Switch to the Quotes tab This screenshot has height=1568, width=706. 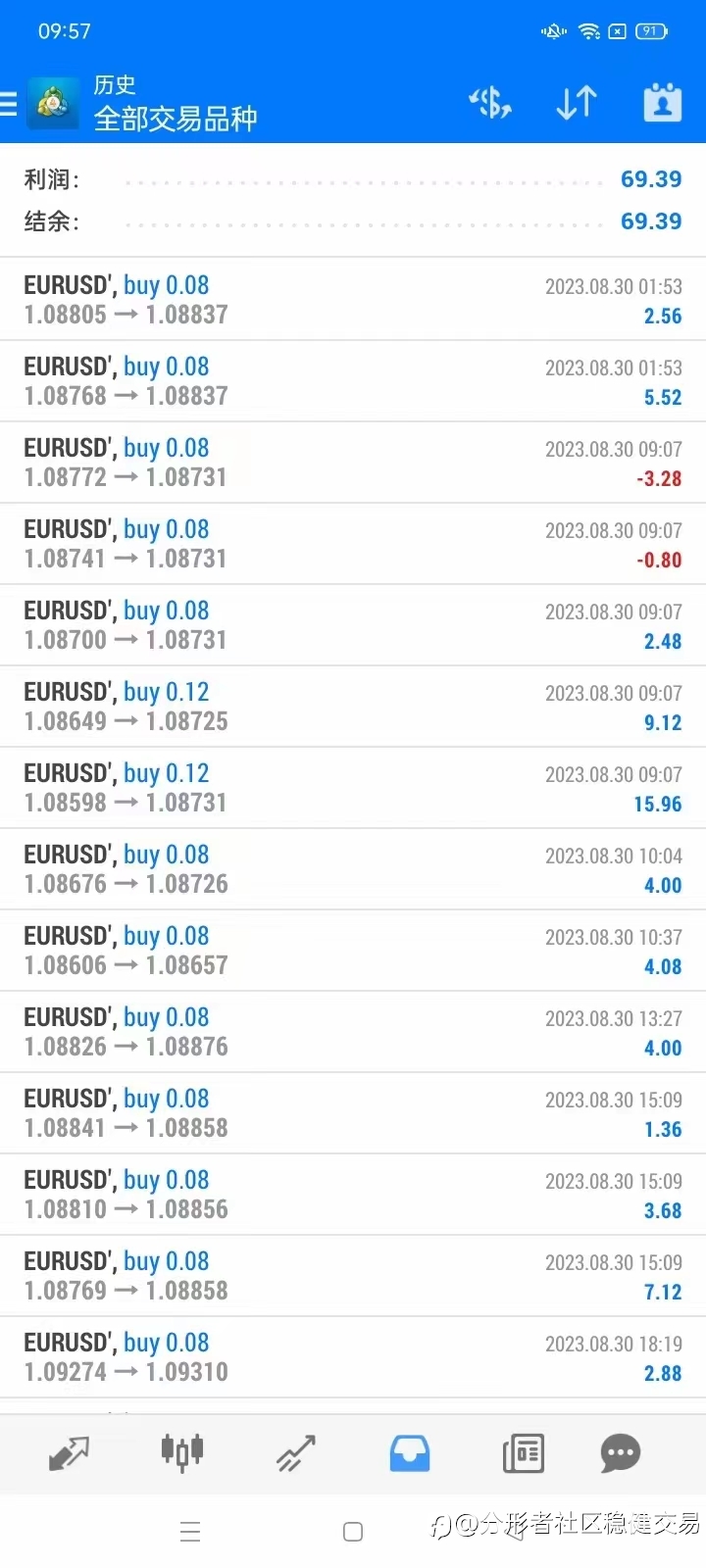pyautogui.click(x=69, y=1452)
